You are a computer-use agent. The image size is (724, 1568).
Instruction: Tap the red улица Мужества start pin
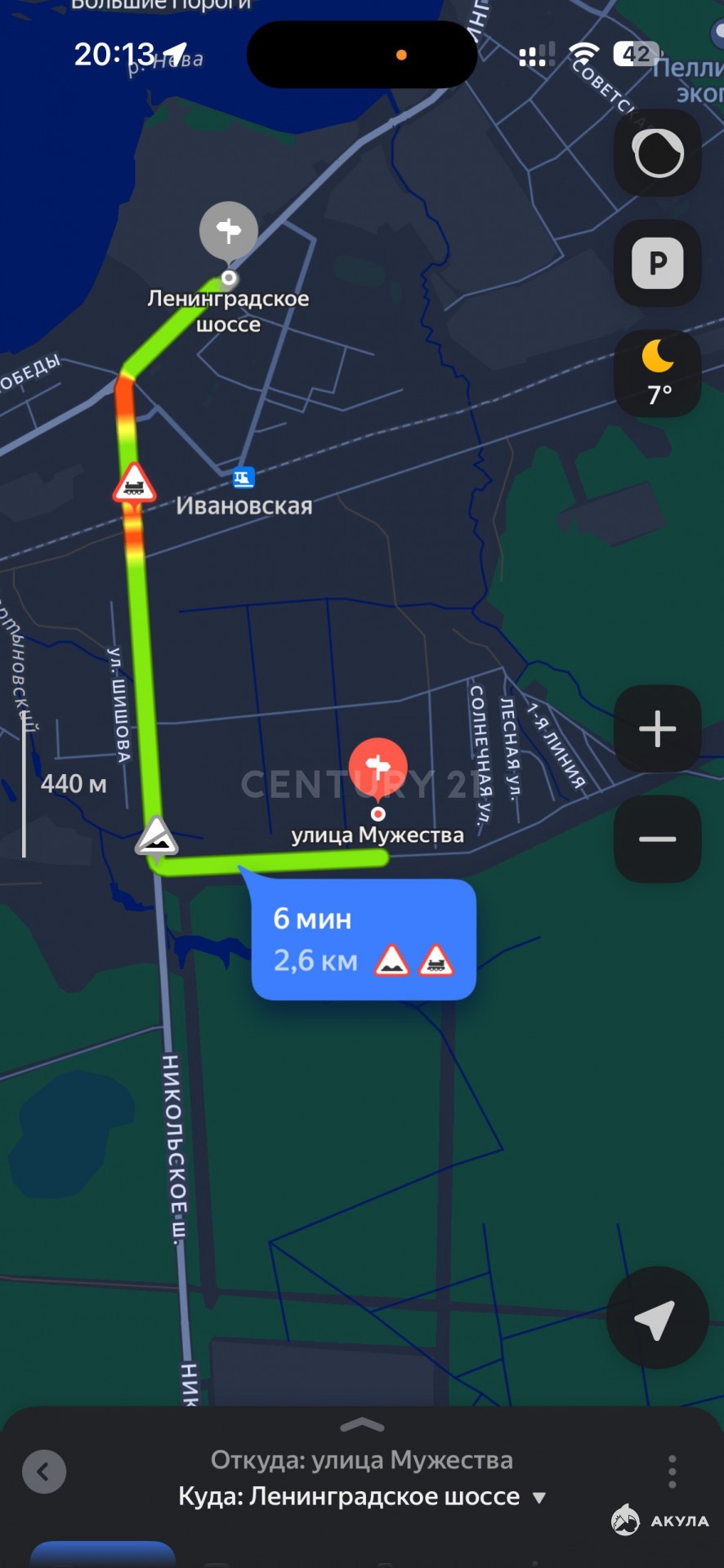coord(378,768)
